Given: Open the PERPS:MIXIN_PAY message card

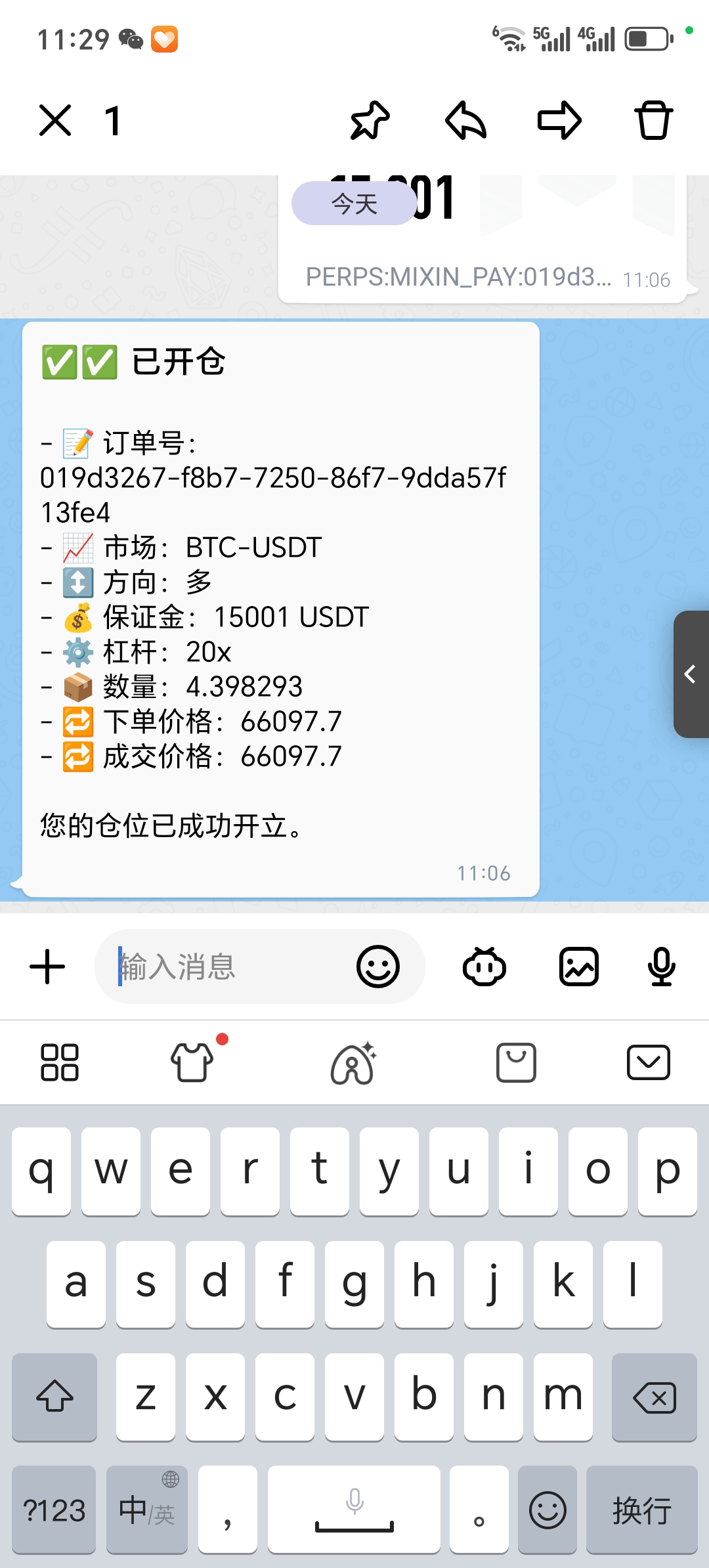Looking at the screenshot, I should (483, 263).
